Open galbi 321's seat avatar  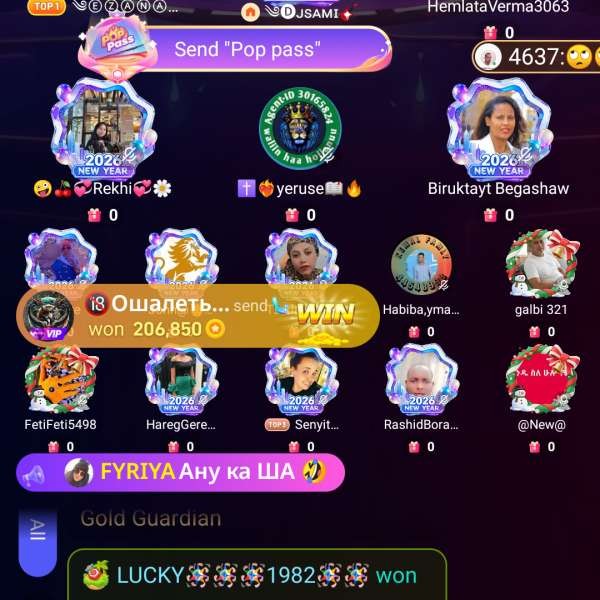click(x=541, y=265)
